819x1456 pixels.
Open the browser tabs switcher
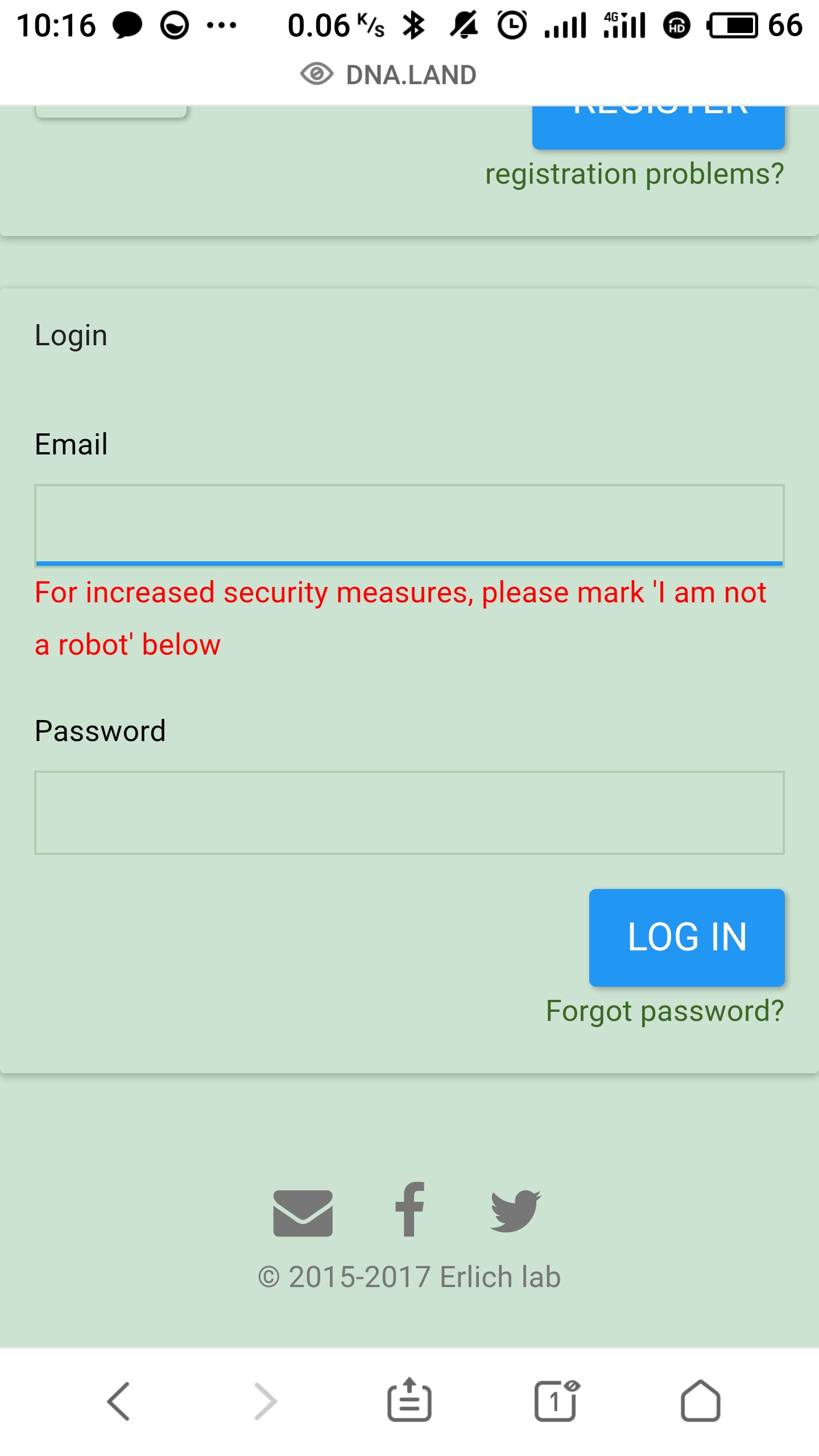pos(556,1401)
